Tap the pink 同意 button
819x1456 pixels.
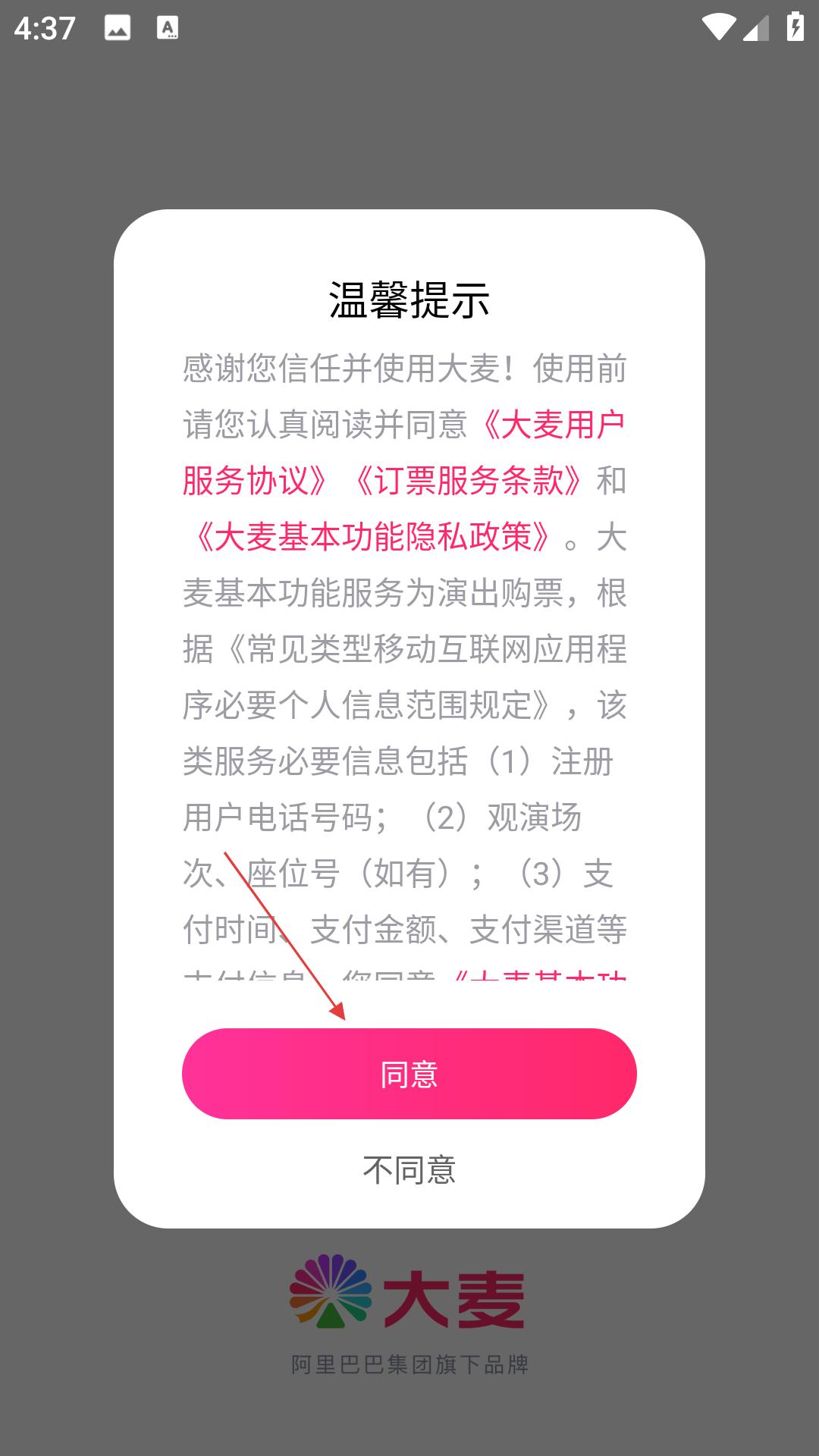pyautogui.click(x=409, y=1073)
